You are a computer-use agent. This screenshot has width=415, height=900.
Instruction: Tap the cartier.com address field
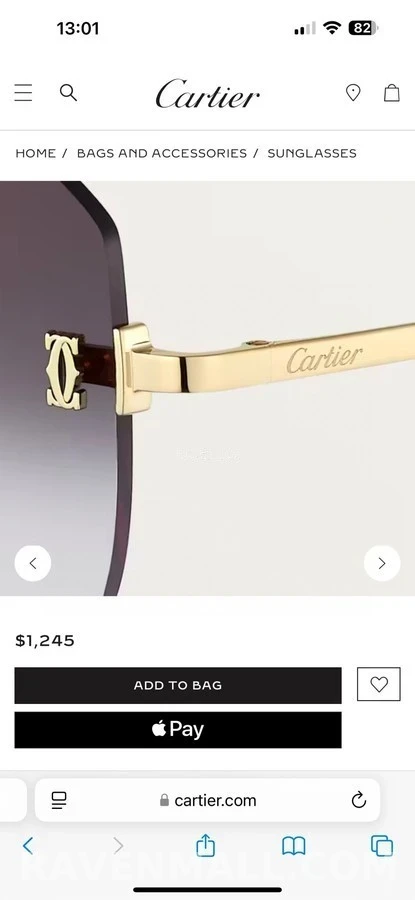coord(208,800)
